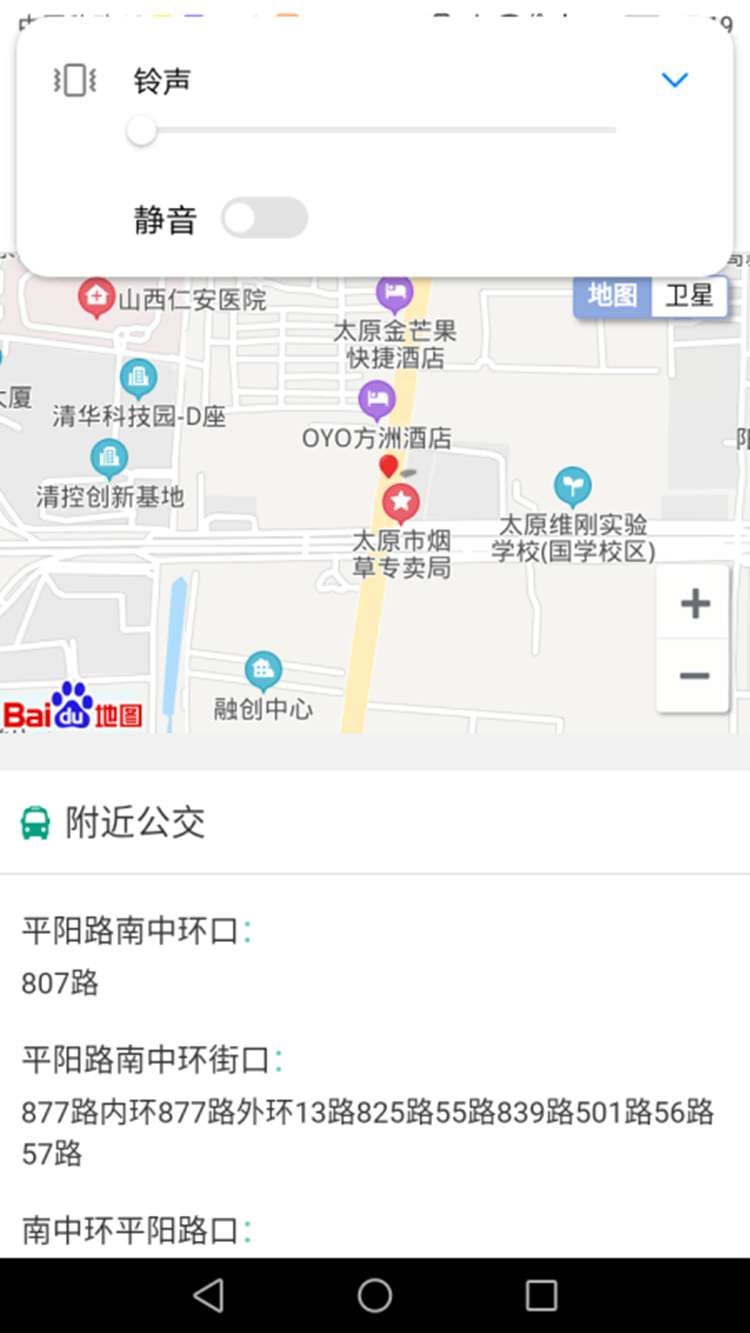Select the 地图 map view tab
Screen dimensions: 750x1333
tap(612, 295)
